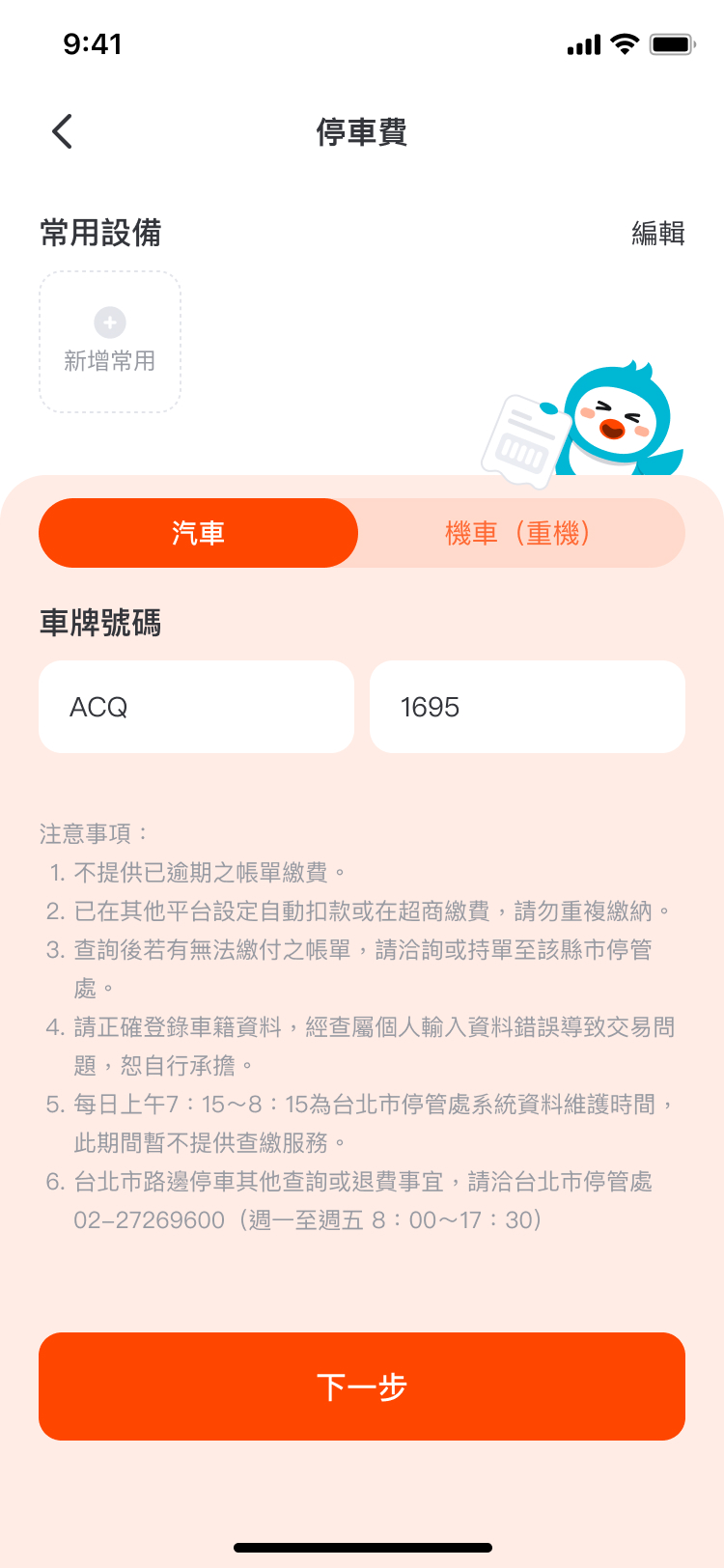Go back from the 停車費 page
This screenshot has width=724, height=1568.
pyautogui.click(x=63, y=131)
